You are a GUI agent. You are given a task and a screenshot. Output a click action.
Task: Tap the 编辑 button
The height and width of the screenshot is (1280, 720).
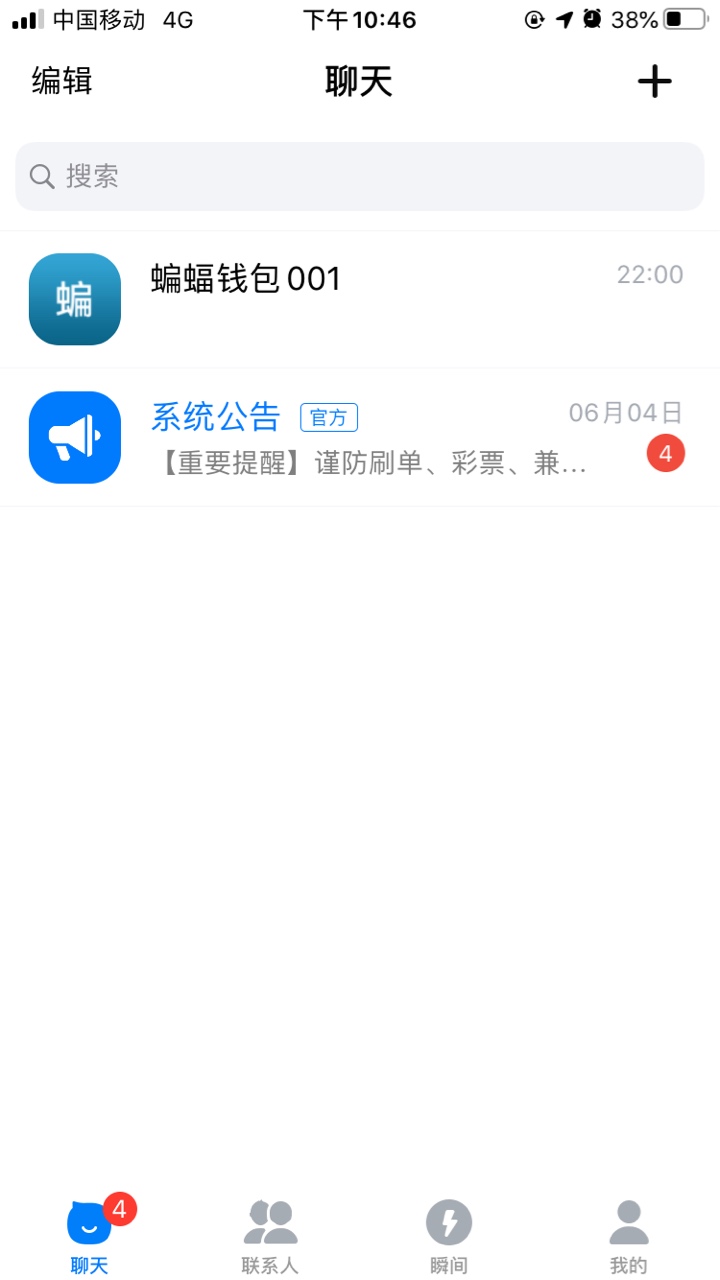coord(62,81)
